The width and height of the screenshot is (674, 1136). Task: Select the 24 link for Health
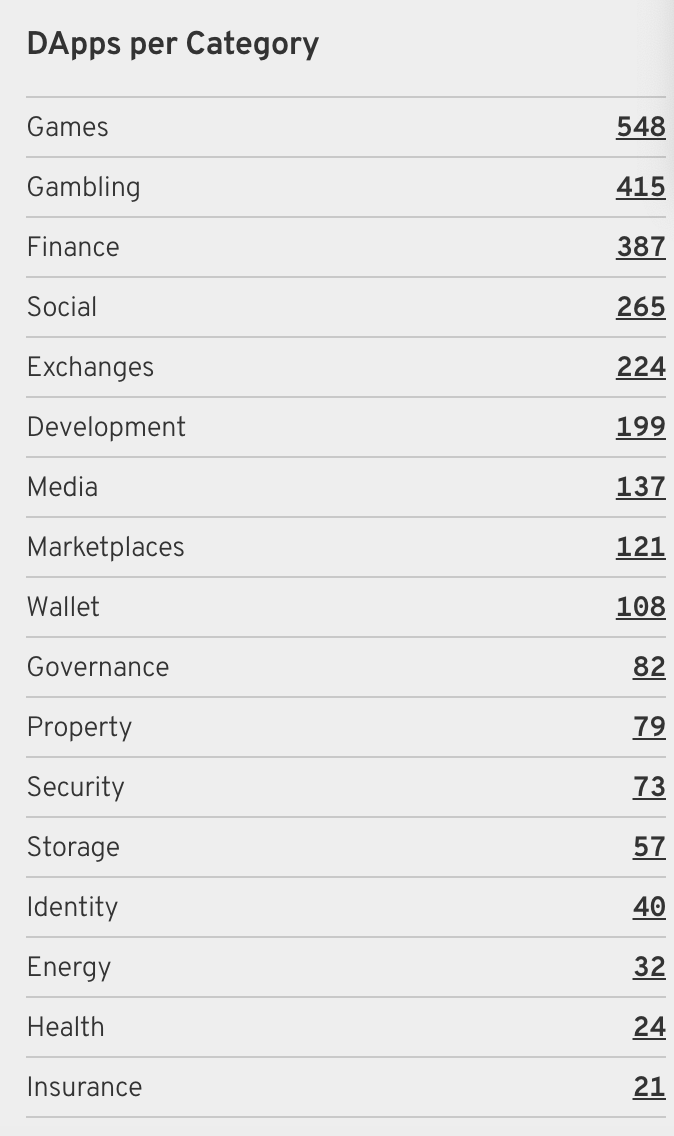click(649, 1027)
